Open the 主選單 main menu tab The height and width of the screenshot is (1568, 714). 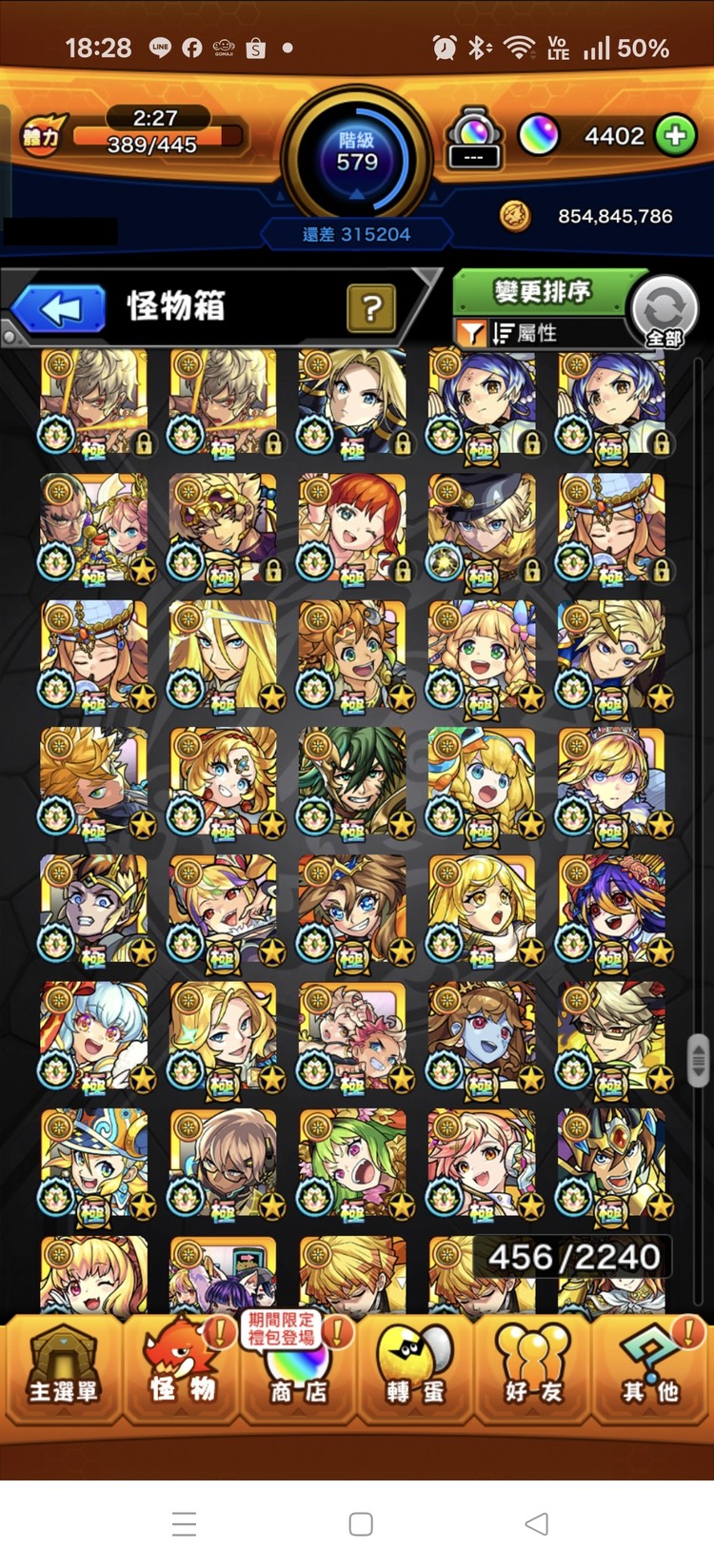[x=62, y=1370]
